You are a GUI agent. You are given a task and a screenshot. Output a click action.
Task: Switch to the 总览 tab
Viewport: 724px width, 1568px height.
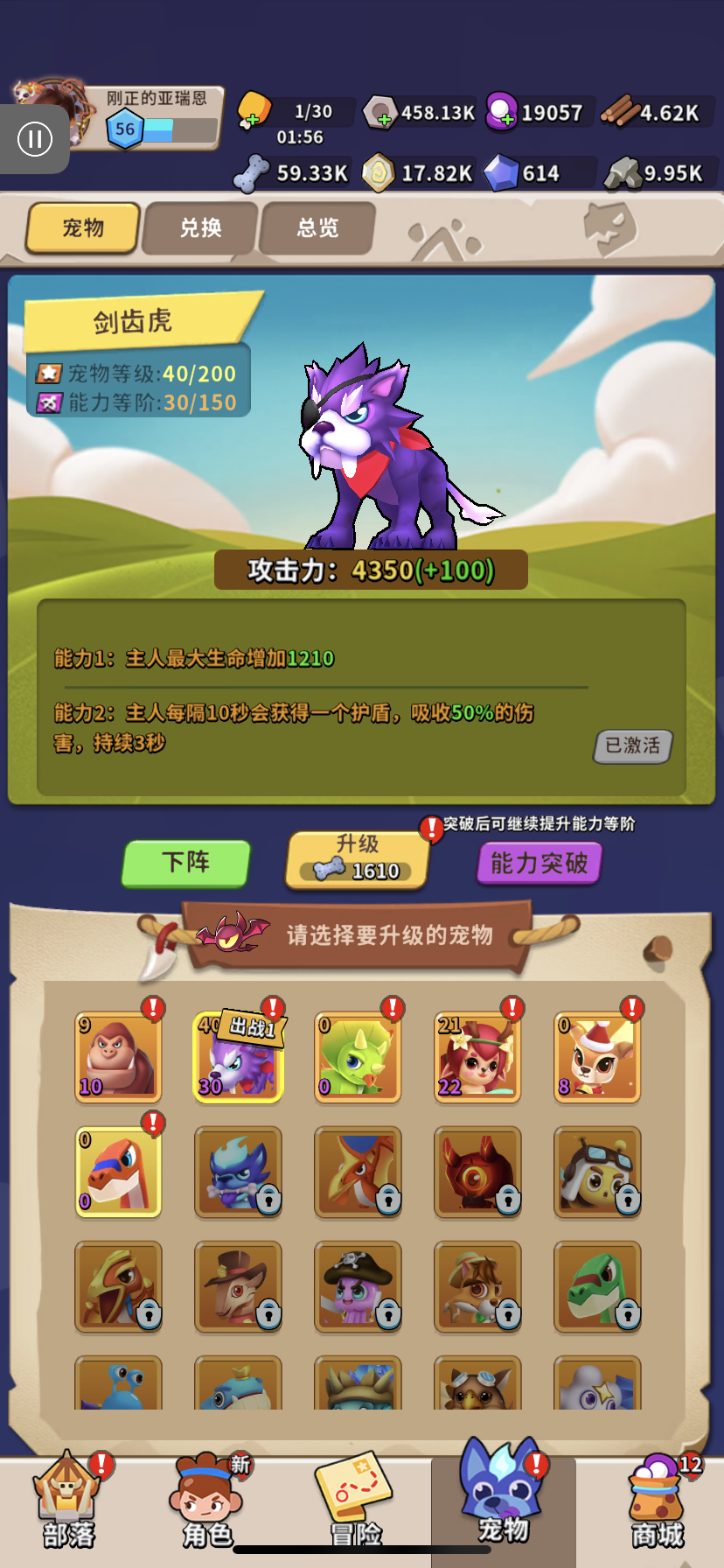(317, 228)
